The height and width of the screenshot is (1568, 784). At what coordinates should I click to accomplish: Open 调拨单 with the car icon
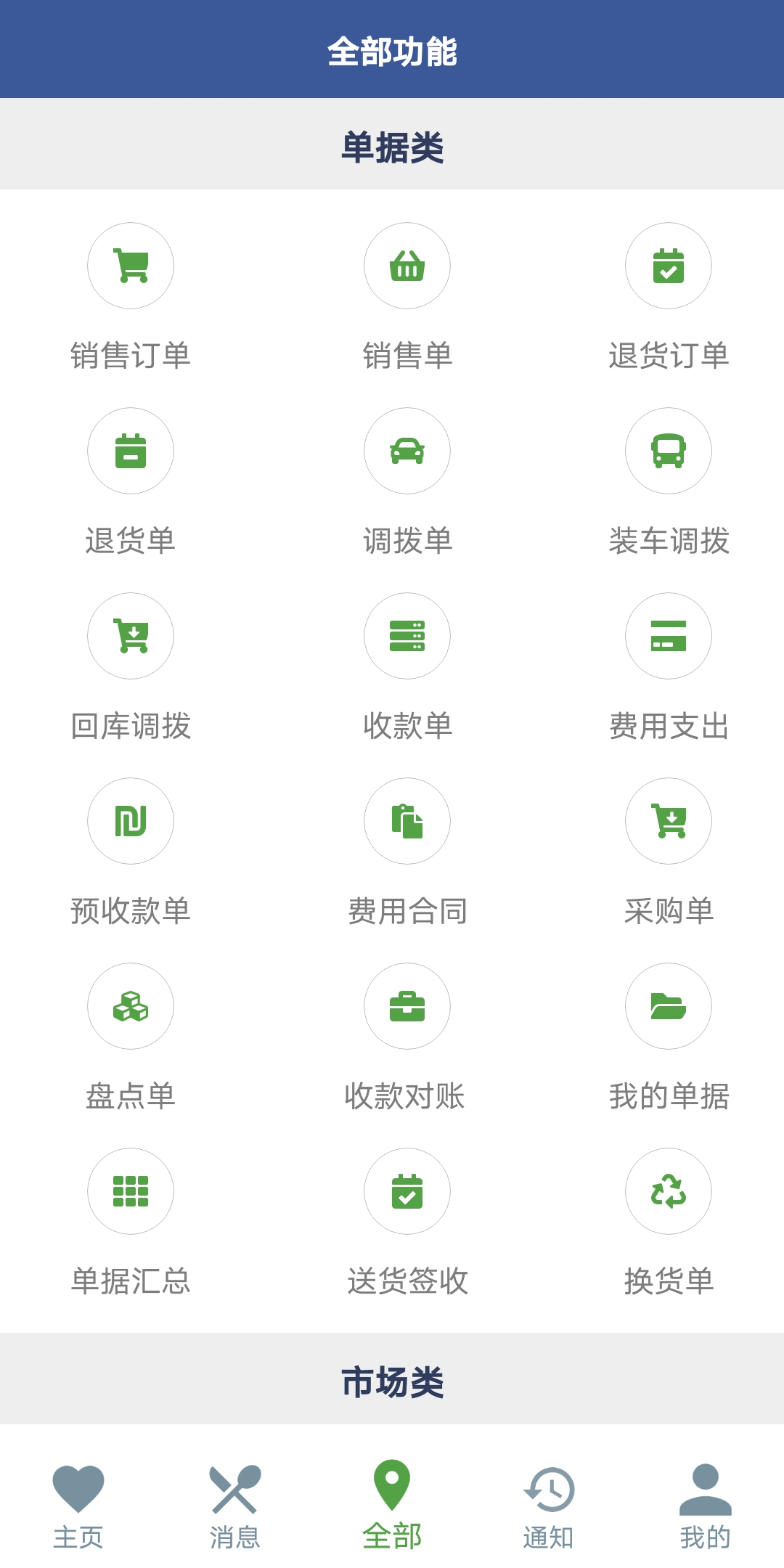[x=407, y=451]
